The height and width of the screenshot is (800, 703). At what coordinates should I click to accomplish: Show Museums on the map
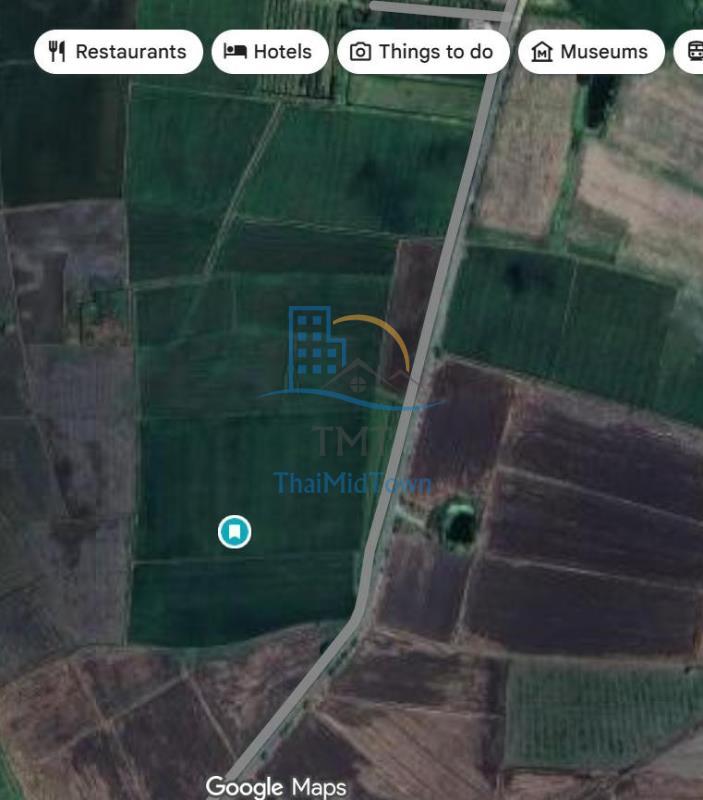590,52
